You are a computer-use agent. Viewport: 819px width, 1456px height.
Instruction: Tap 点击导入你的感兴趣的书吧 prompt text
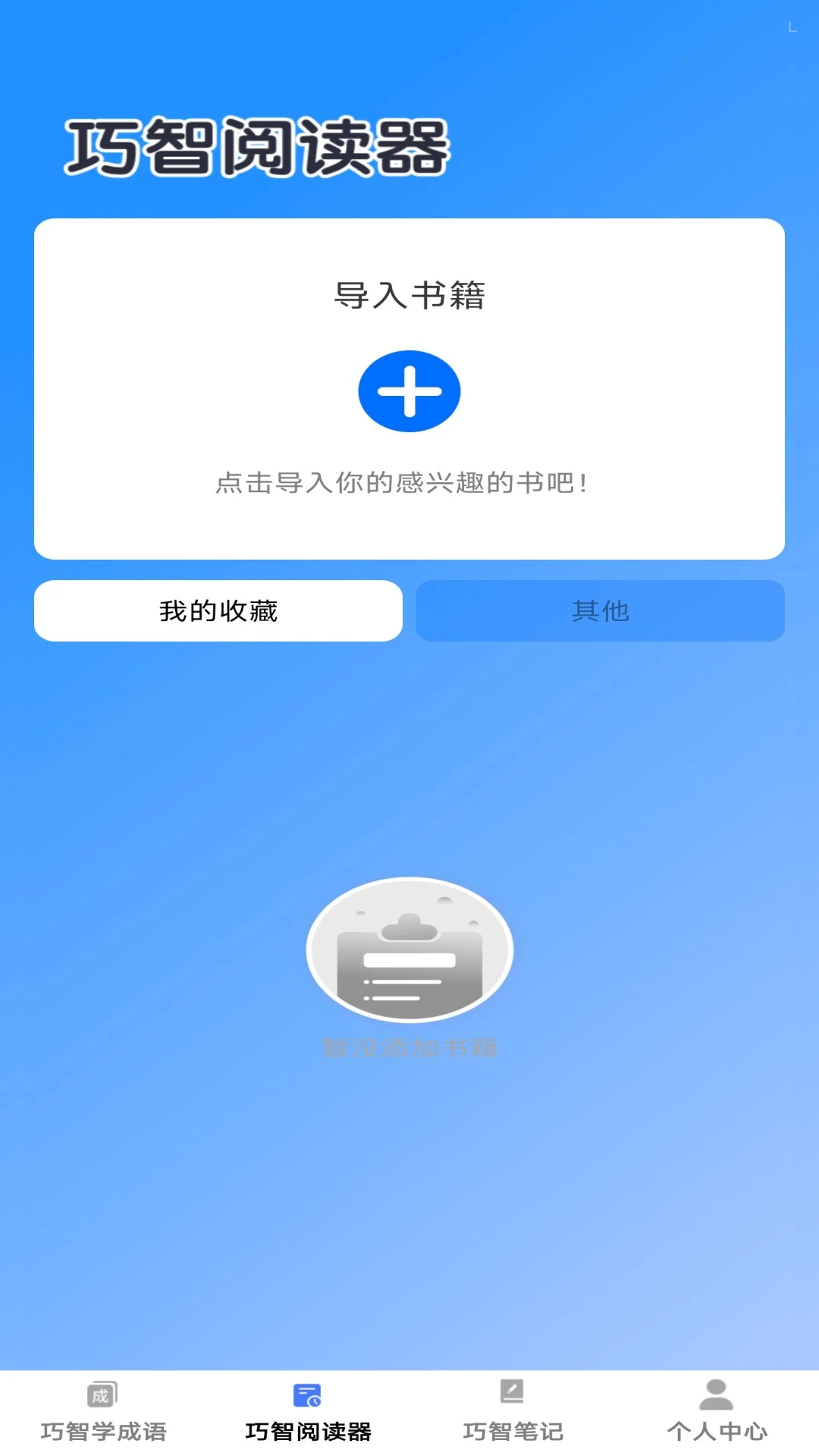[x=409, y=482]
